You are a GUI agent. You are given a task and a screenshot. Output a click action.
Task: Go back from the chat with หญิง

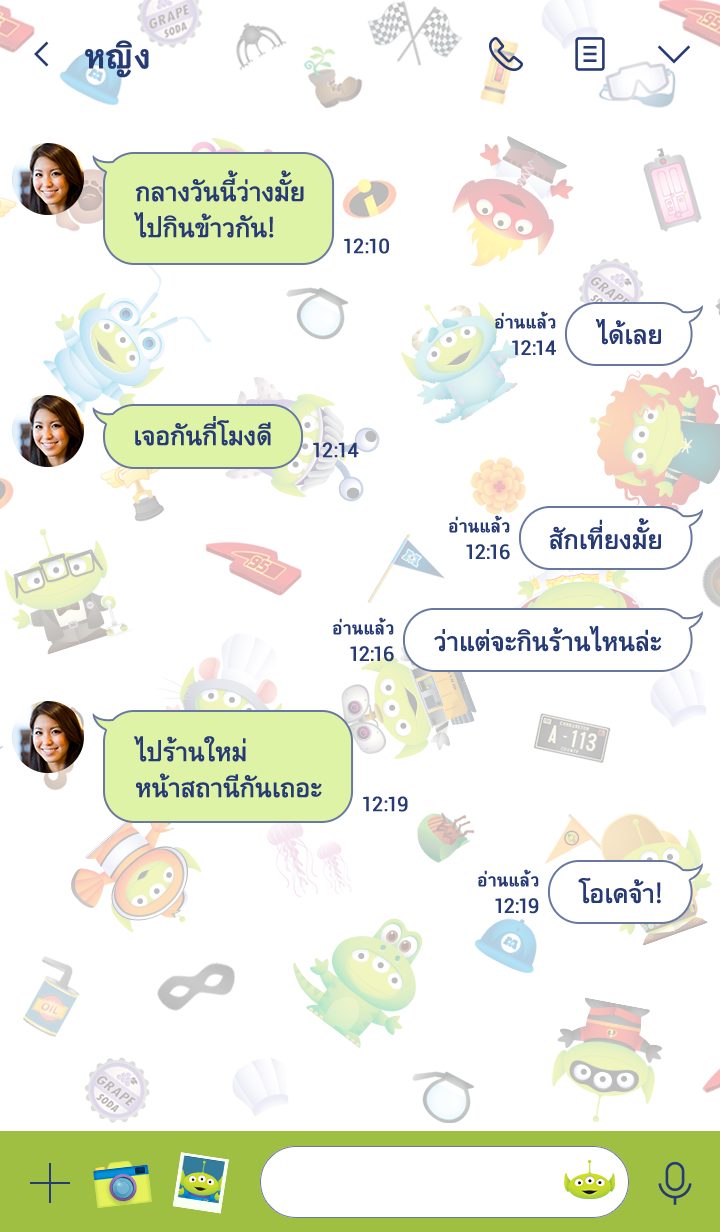(41, 54)
